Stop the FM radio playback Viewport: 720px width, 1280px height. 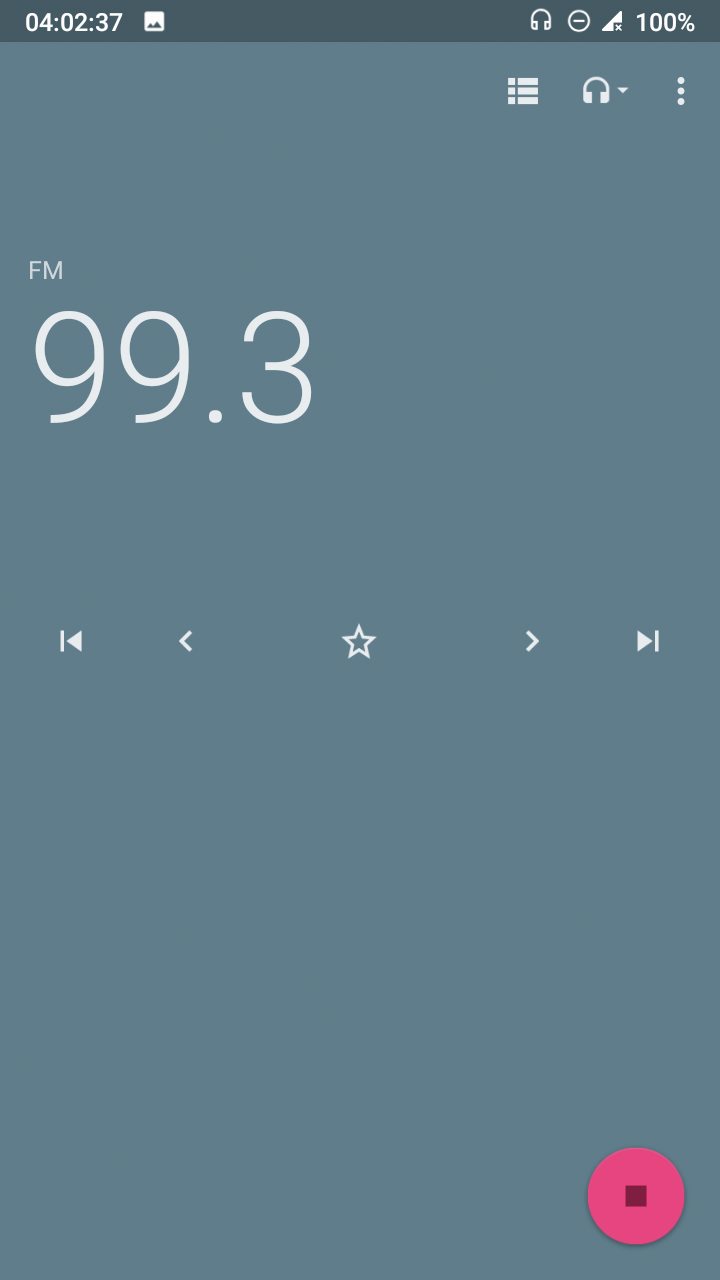tap(636, 1196)
